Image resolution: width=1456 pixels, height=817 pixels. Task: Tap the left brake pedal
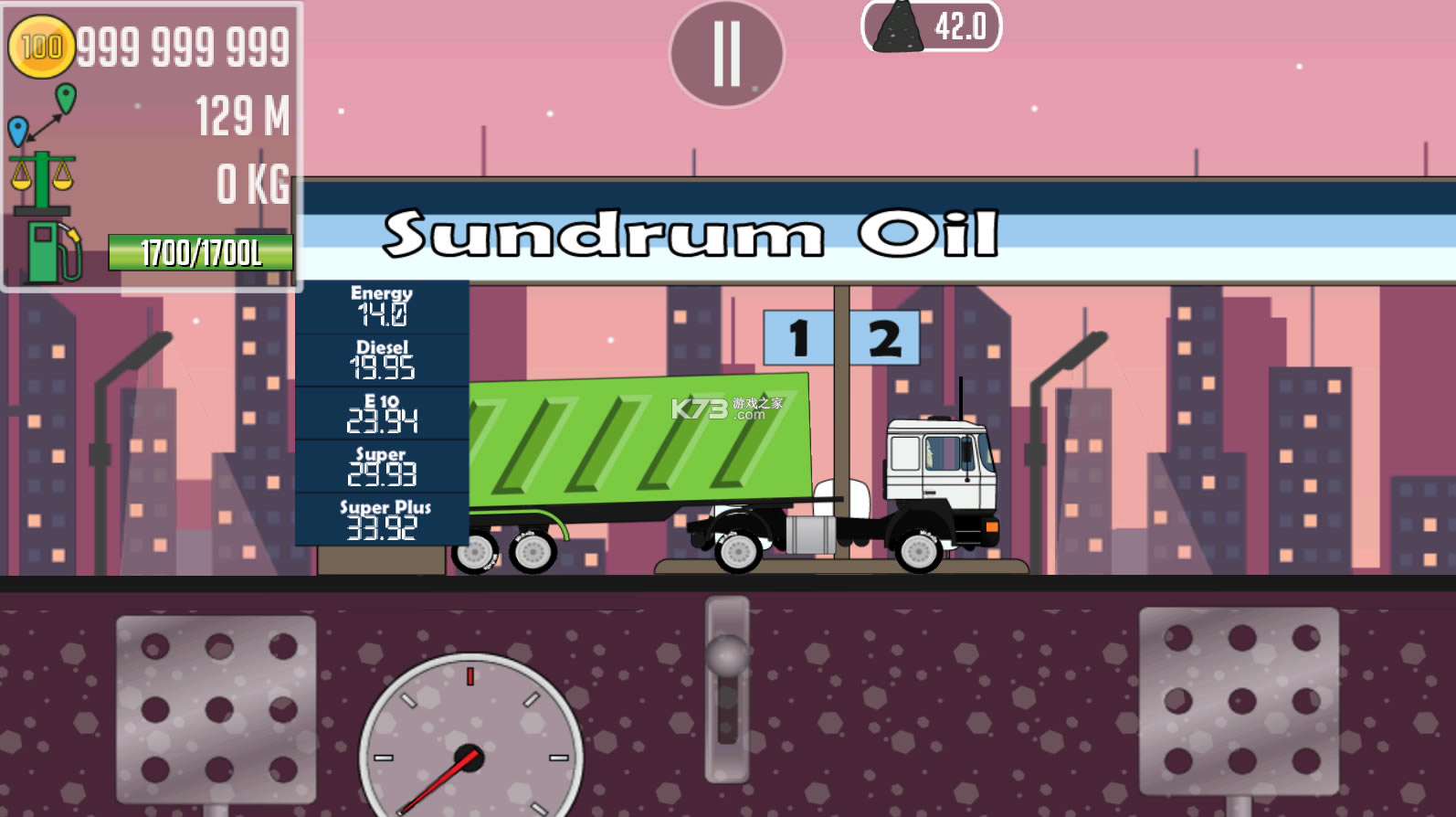point(216,708)
